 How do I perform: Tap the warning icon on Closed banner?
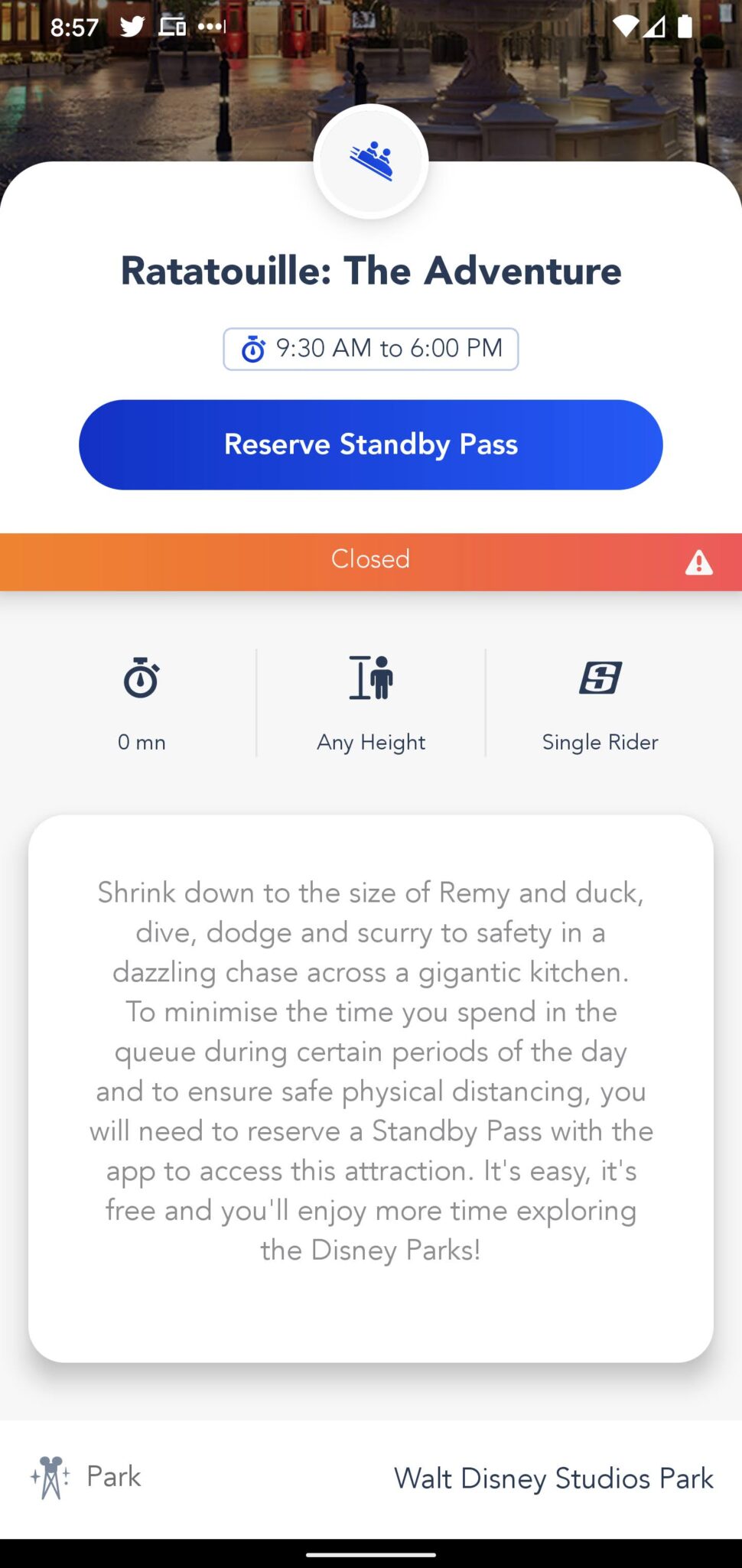pyautogui.click(x=698, y=563)
